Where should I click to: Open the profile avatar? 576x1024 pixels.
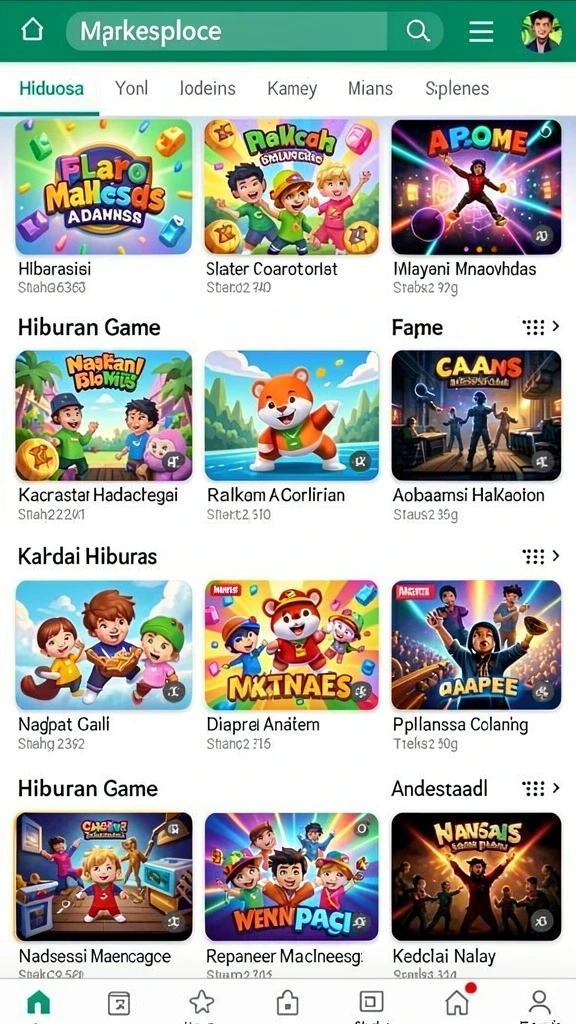pyautogui.click(x=541, y=31)
